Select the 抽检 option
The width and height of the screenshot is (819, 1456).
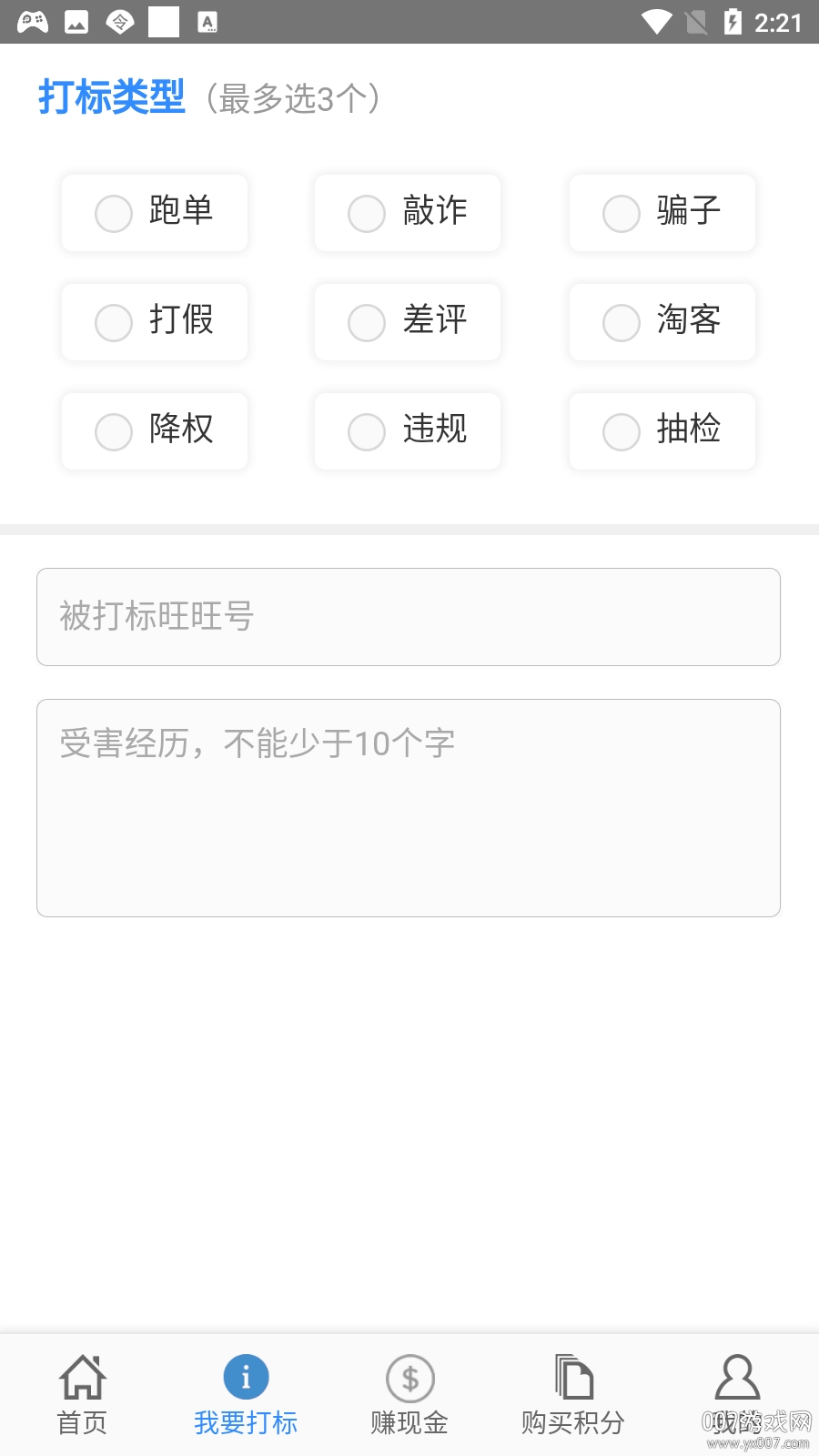(662, 431)
